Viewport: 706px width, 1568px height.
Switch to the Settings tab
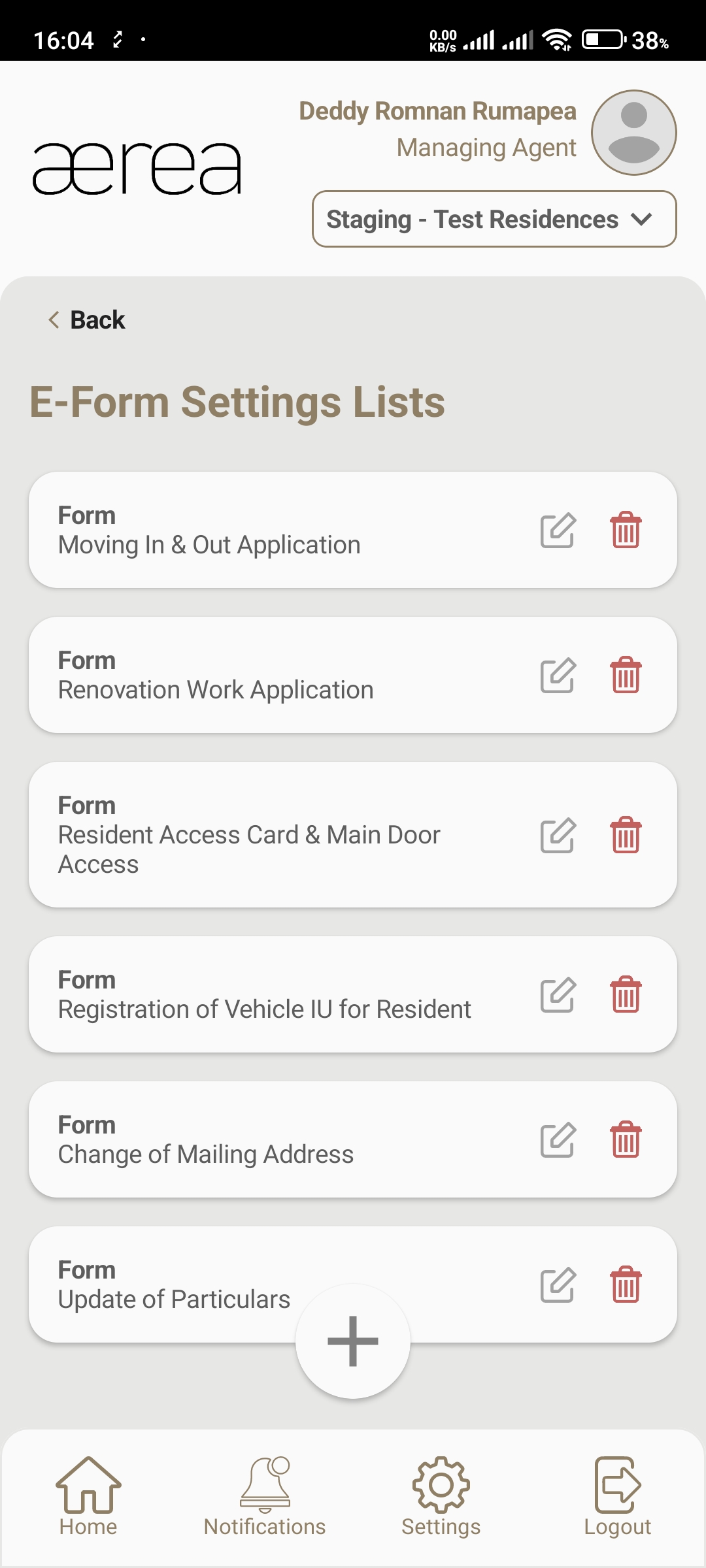click(441, 1497)
